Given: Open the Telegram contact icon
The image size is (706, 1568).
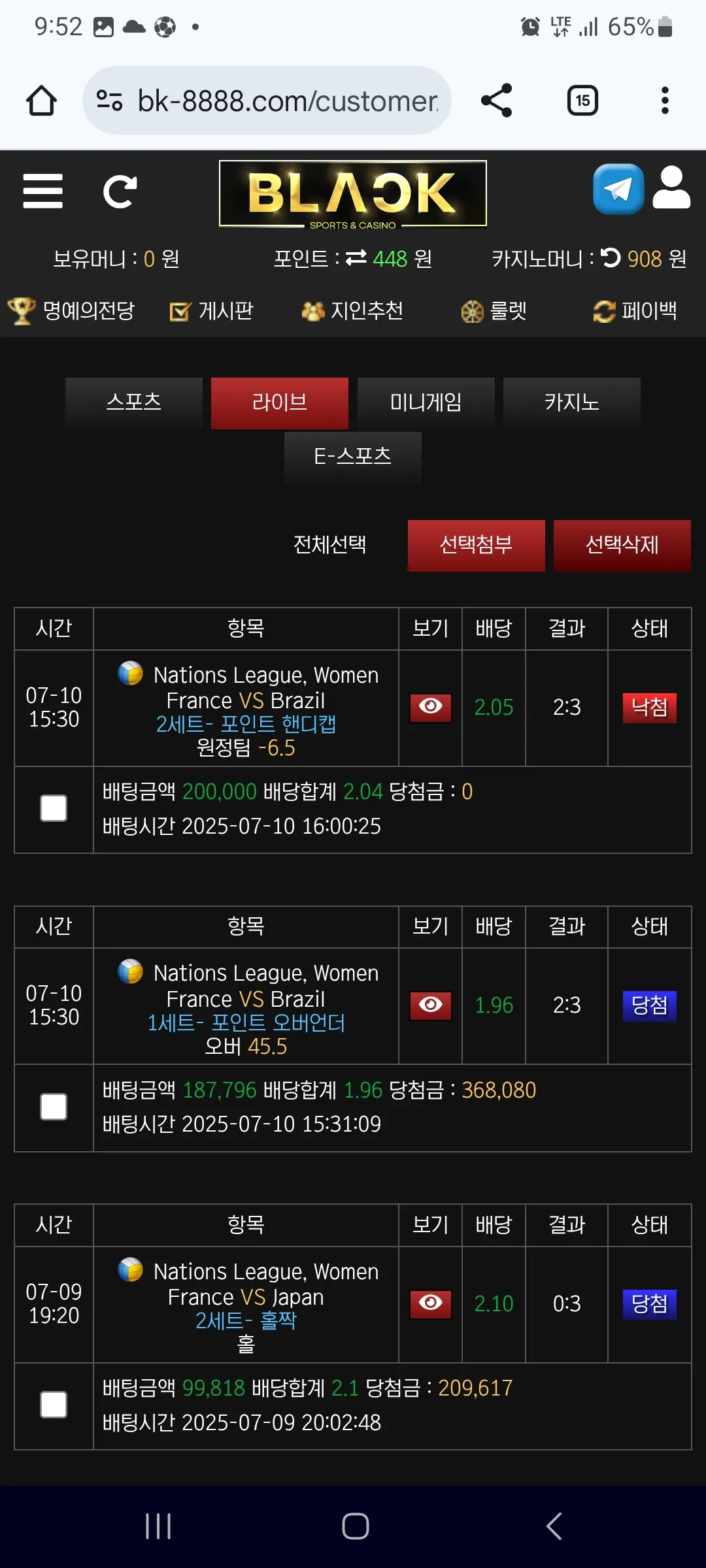Looking at the screenshot, I should tap(618, 189).
